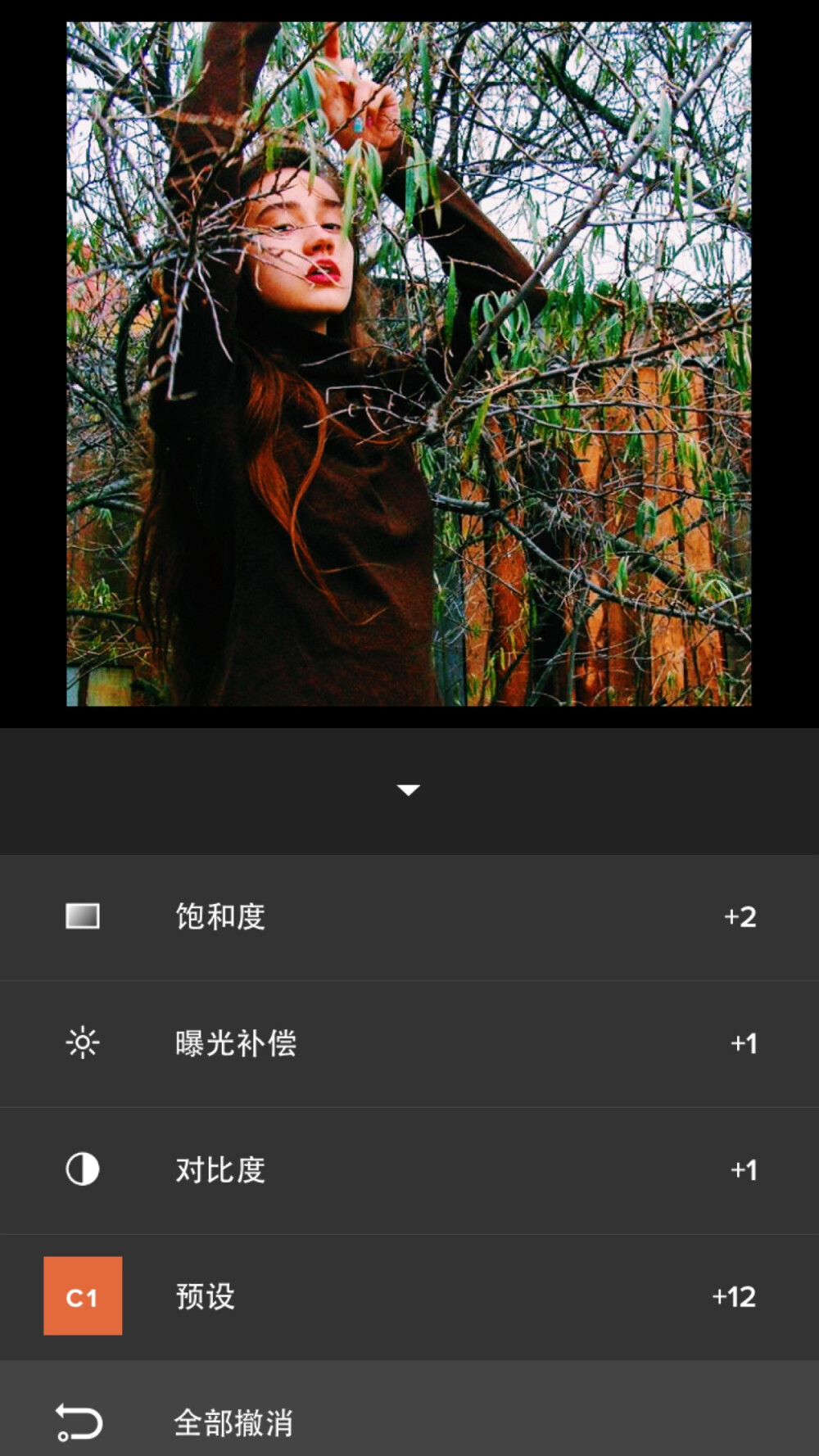The width and height of the screenshot is (819, 1456).
Task: Select the 饱和度 history row
Action: point(409,916)
